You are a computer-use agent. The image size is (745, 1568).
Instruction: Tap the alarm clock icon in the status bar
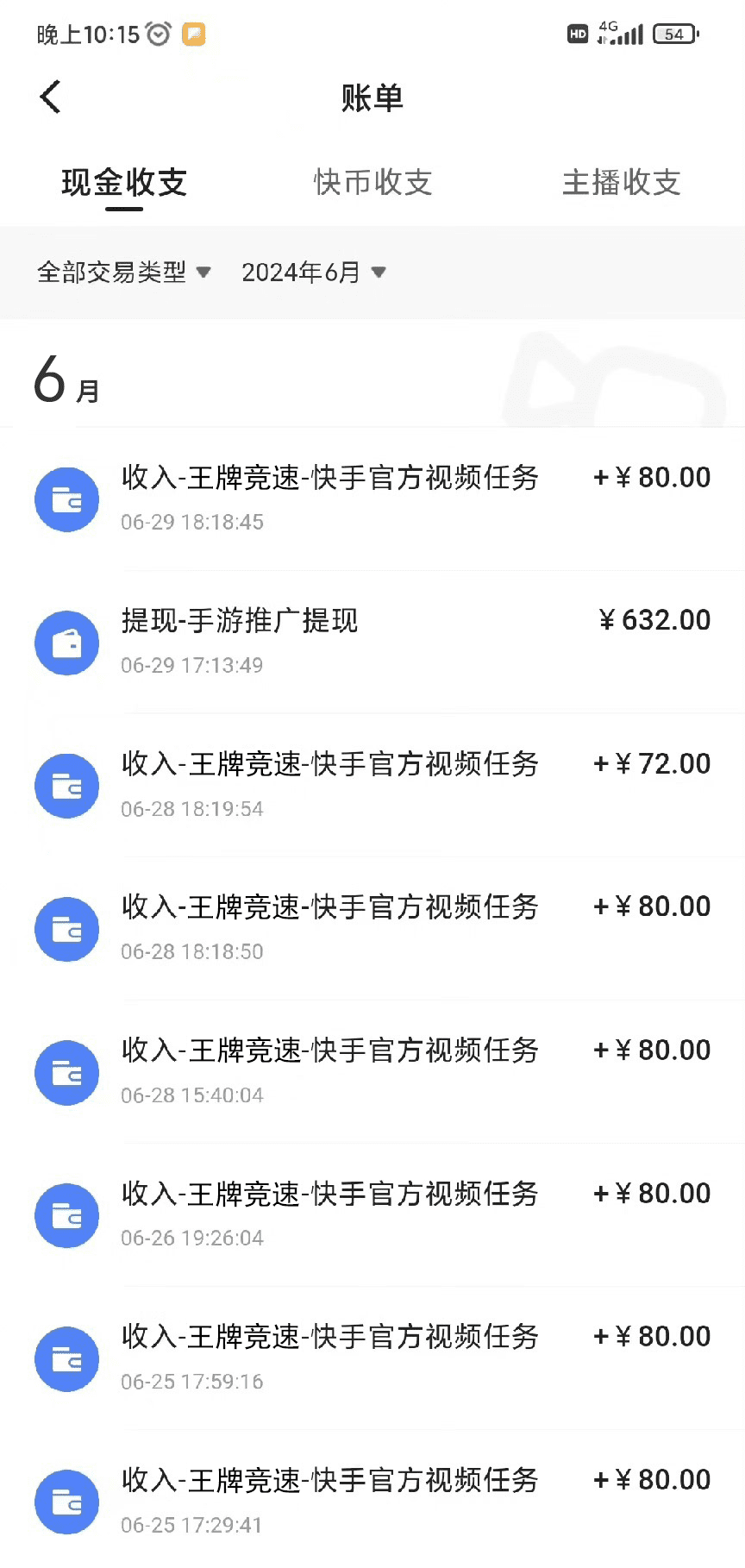[x=155, y=33]
